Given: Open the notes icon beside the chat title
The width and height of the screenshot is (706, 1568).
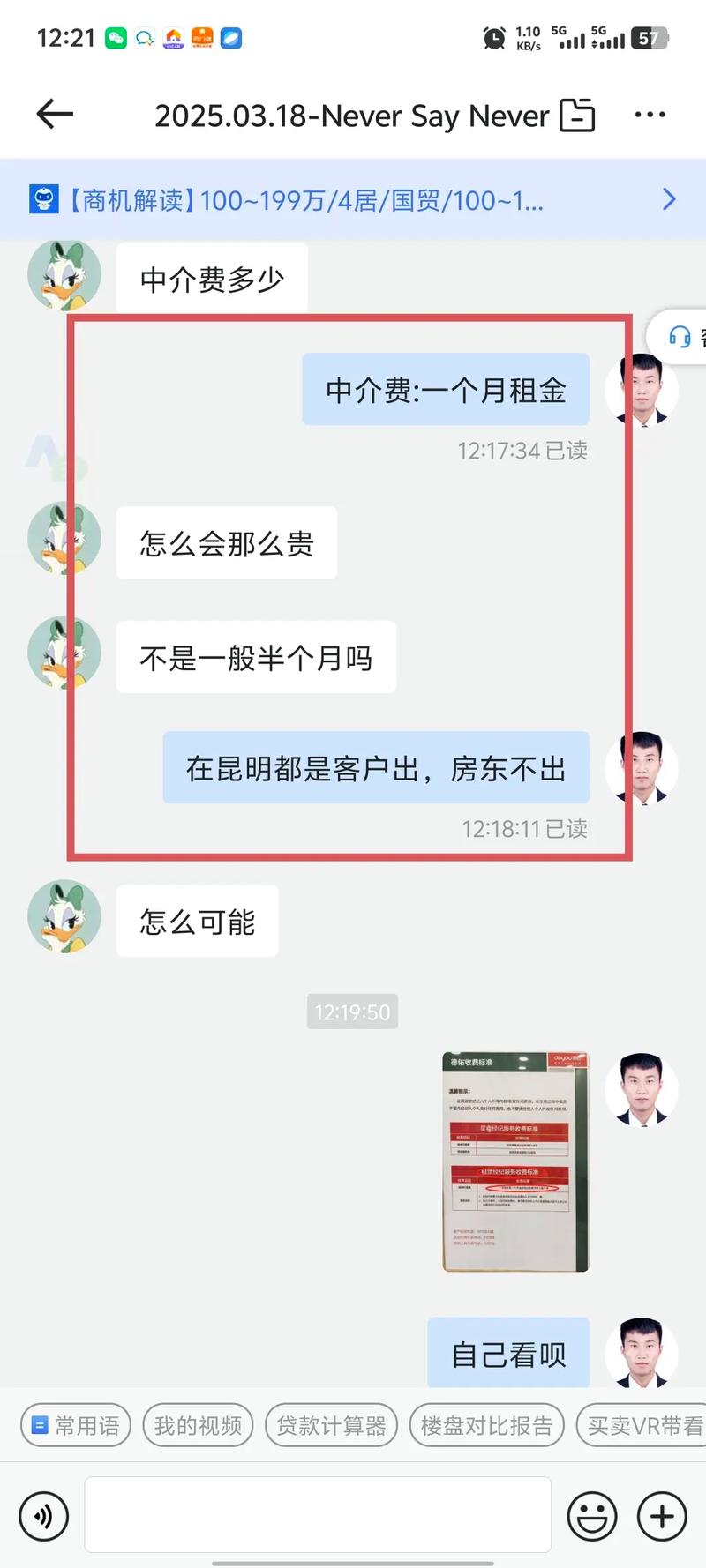Looking at the screenshot, I should click(577, 116).
